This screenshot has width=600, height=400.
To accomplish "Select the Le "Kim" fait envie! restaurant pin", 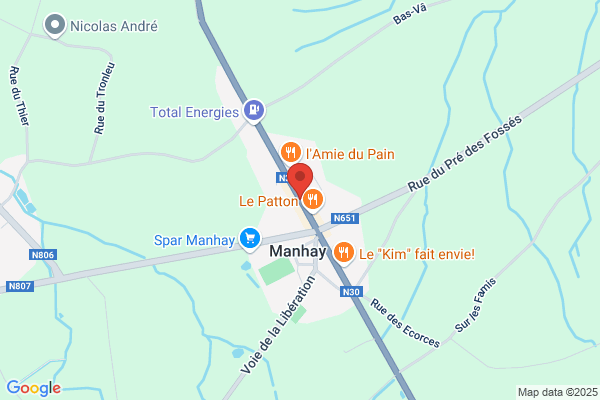I will click(344, 253).
